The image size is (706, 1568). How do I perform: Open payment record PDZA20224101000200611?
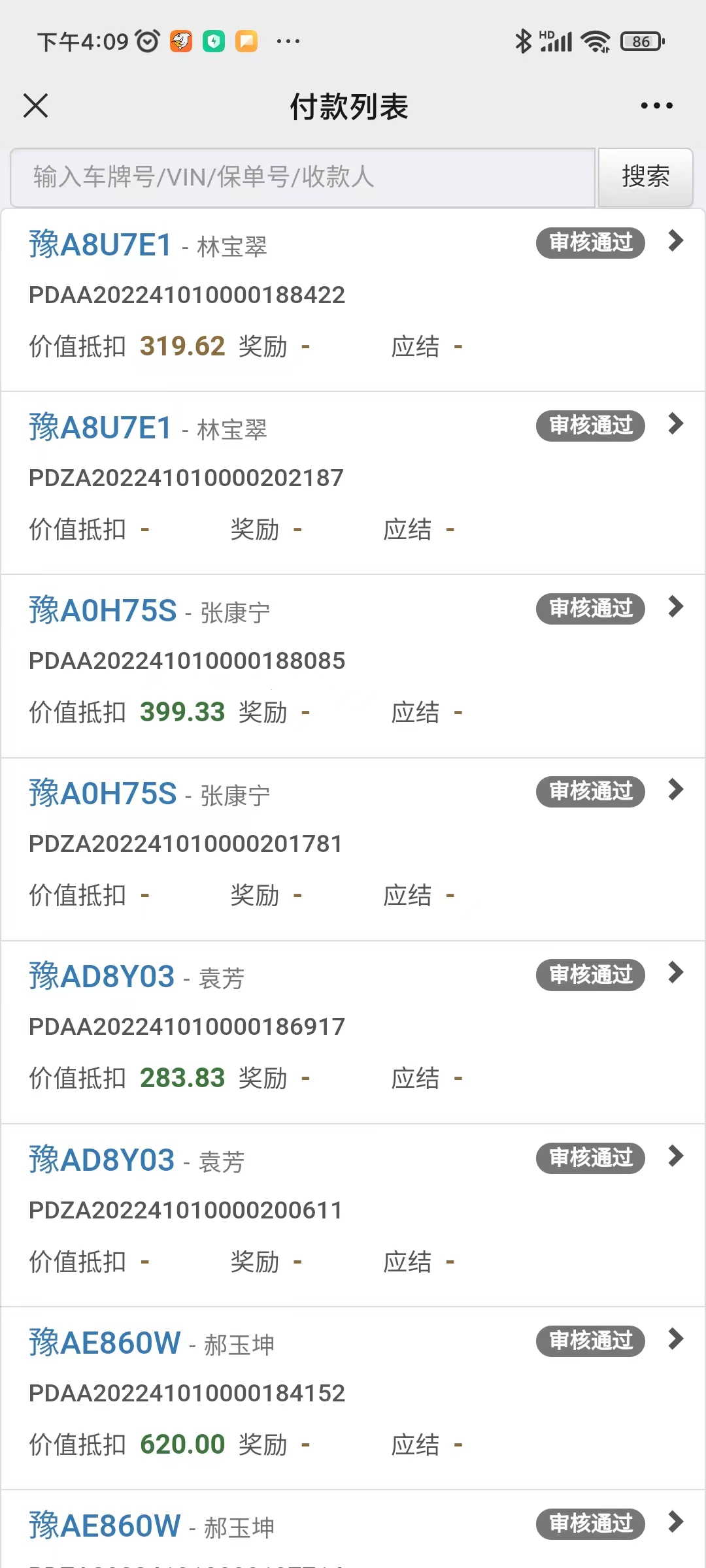353,1210
